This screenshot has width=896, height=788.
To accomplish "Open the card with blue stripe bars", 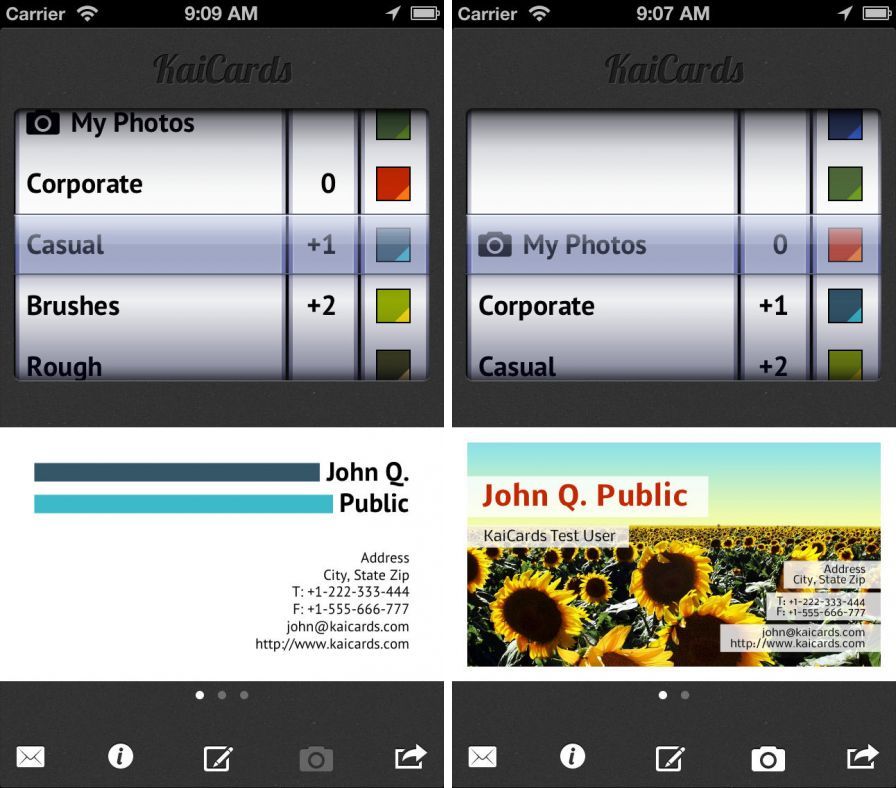I will pyautogui.click(x=221, y=555).
